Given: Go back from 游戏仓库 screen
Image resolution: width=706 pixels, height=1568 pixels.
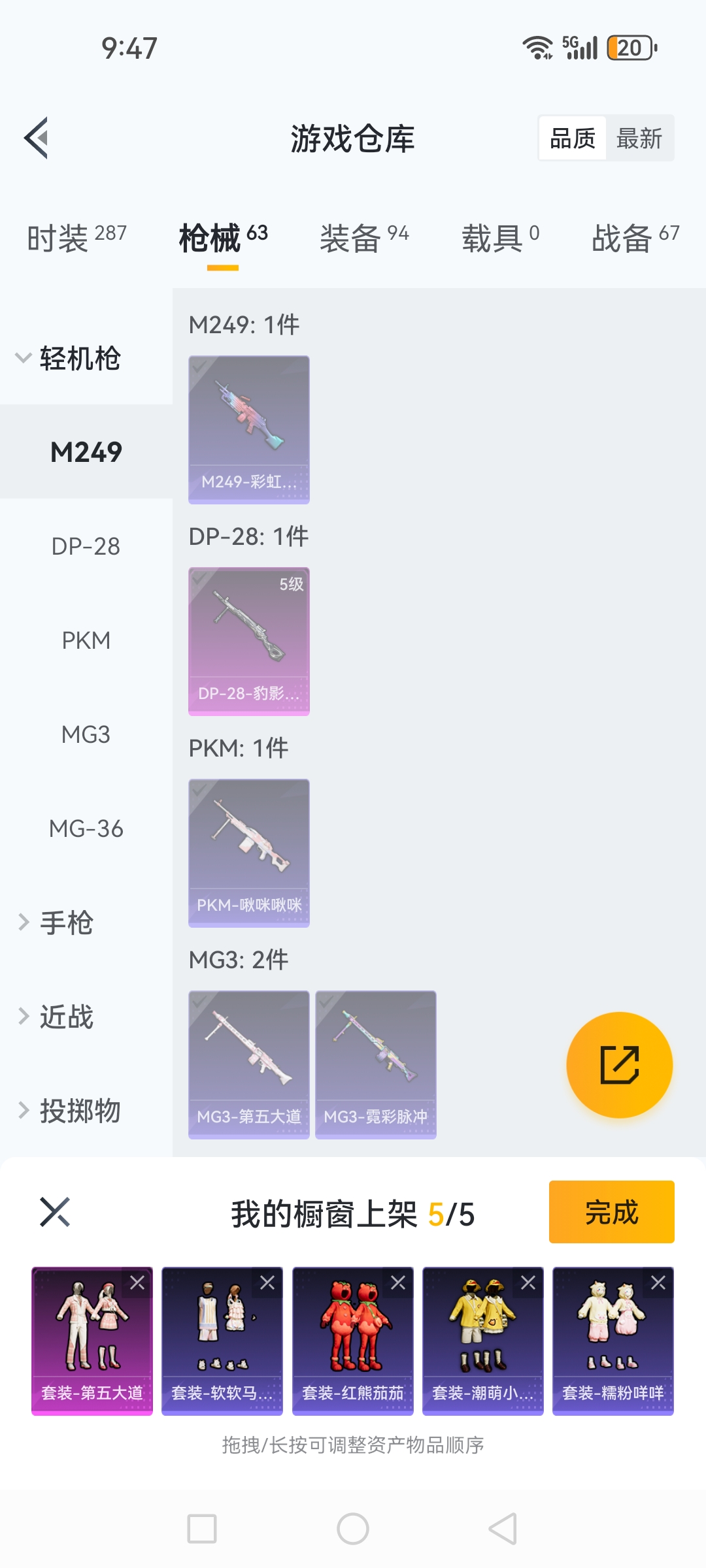Looking at the screenshot, I should click(x=37, y=138).
